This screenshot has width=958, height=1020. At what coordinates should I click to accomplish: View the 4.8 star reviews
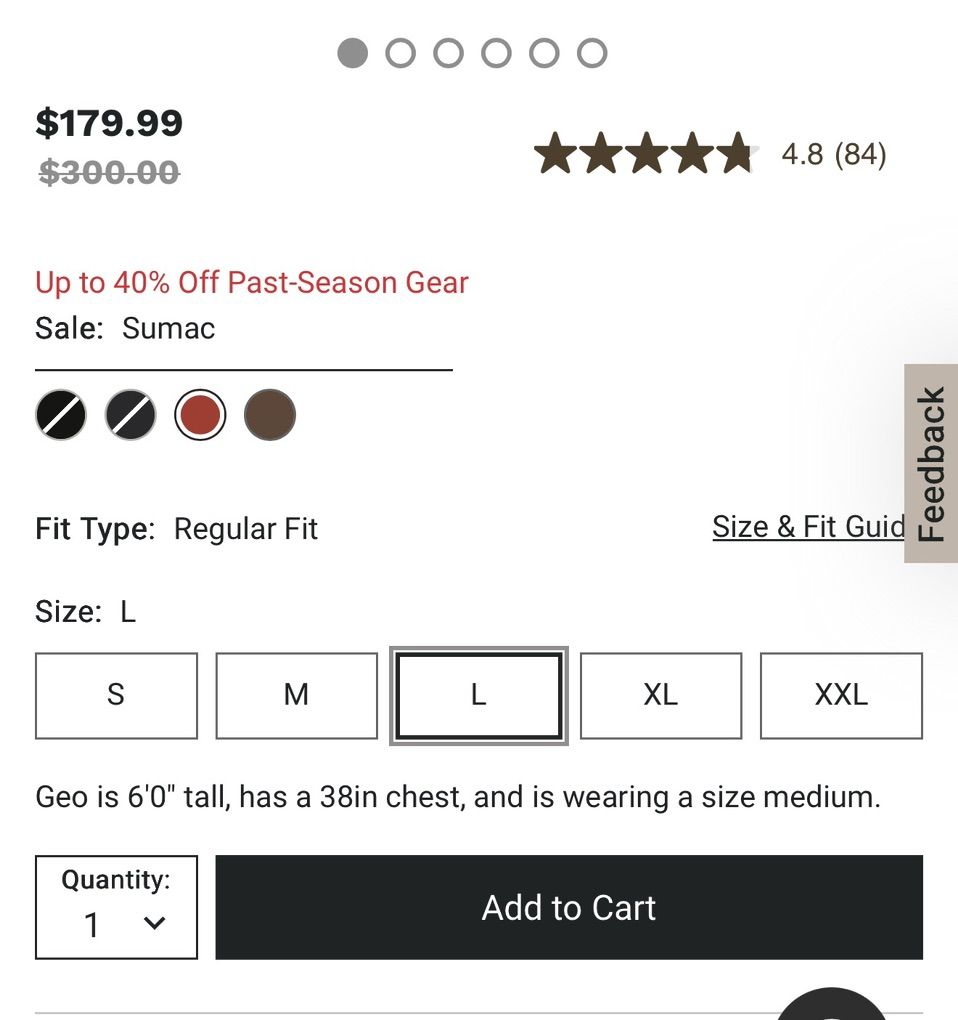click(710, 155)
